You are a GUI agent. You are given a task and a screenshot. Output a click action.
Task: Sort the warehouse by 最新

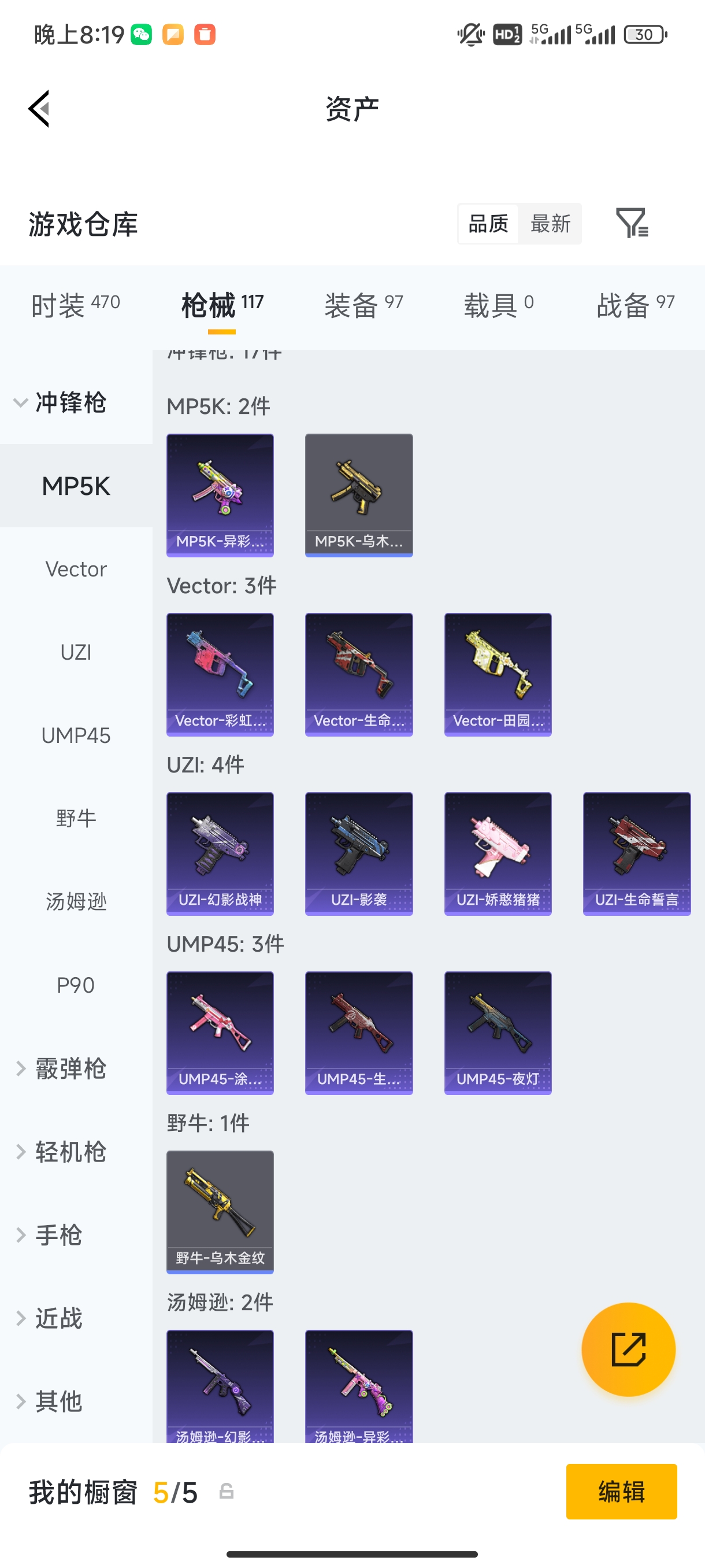point(550,223)
